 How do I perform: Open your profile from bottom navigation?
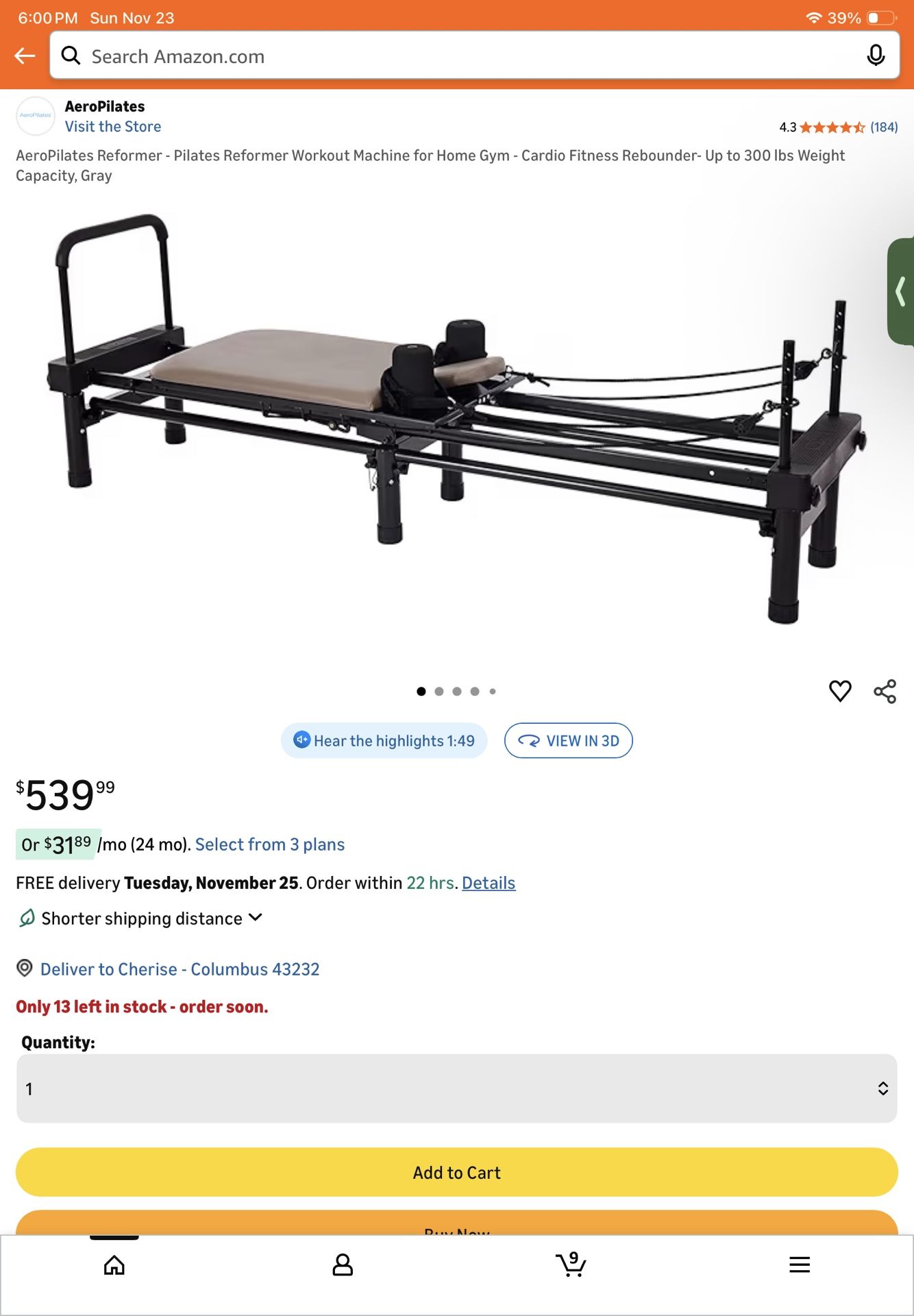coord(343,1265)
